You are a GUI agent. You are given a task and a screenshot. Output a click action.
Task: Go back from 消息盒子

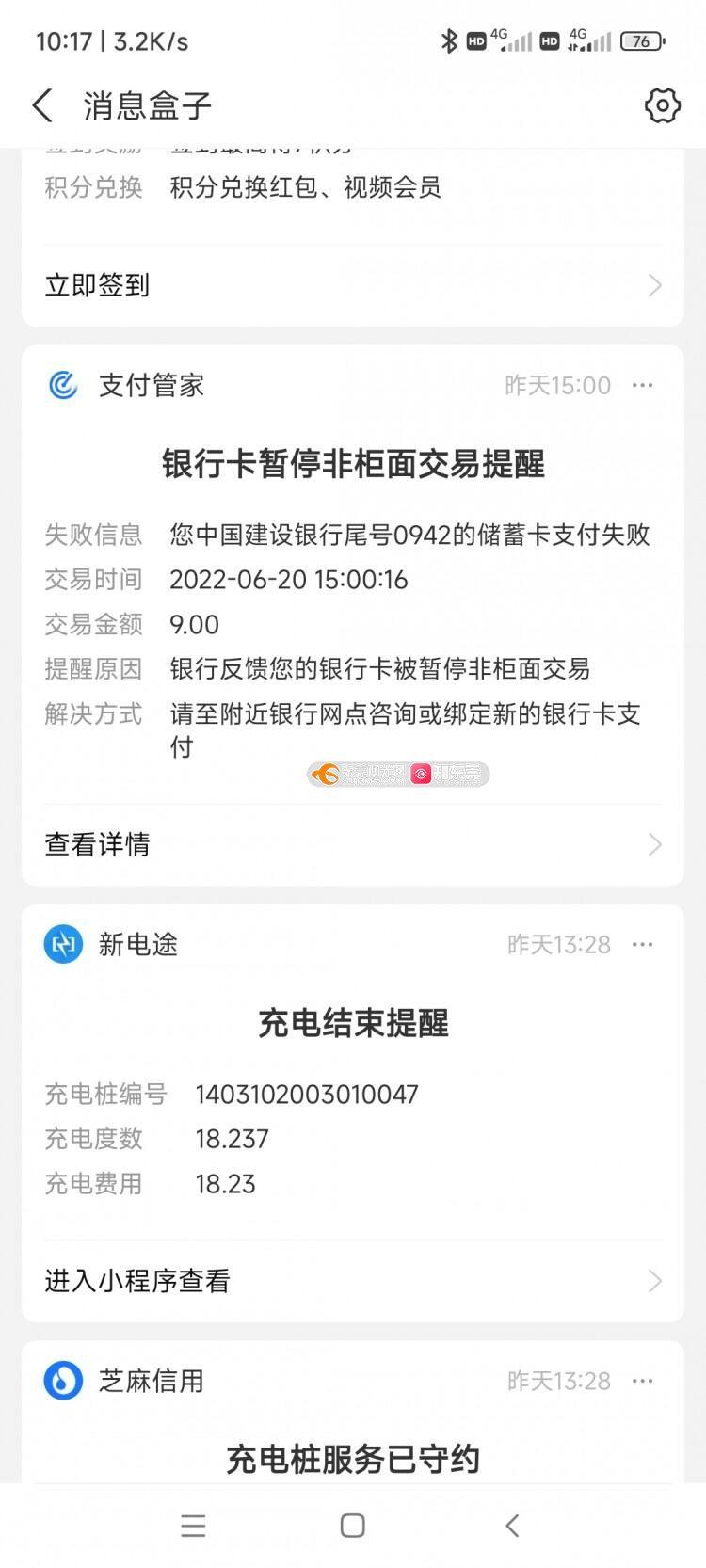click(x=42, y=105)
